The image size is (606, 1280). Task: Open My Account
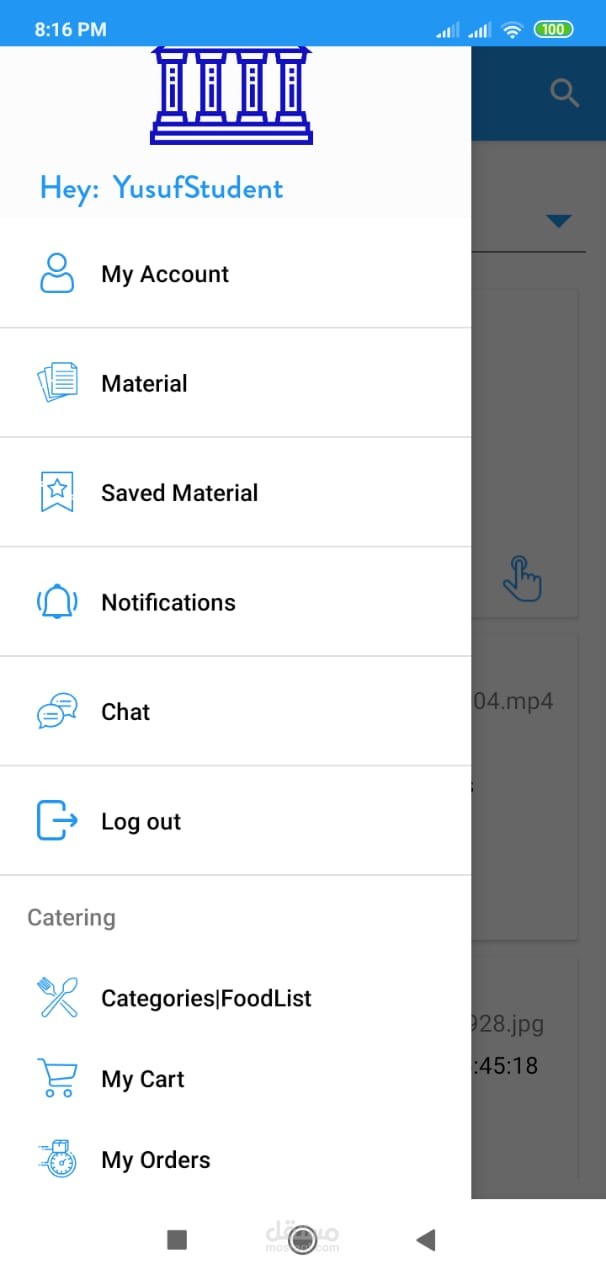[x=165, y=274]
